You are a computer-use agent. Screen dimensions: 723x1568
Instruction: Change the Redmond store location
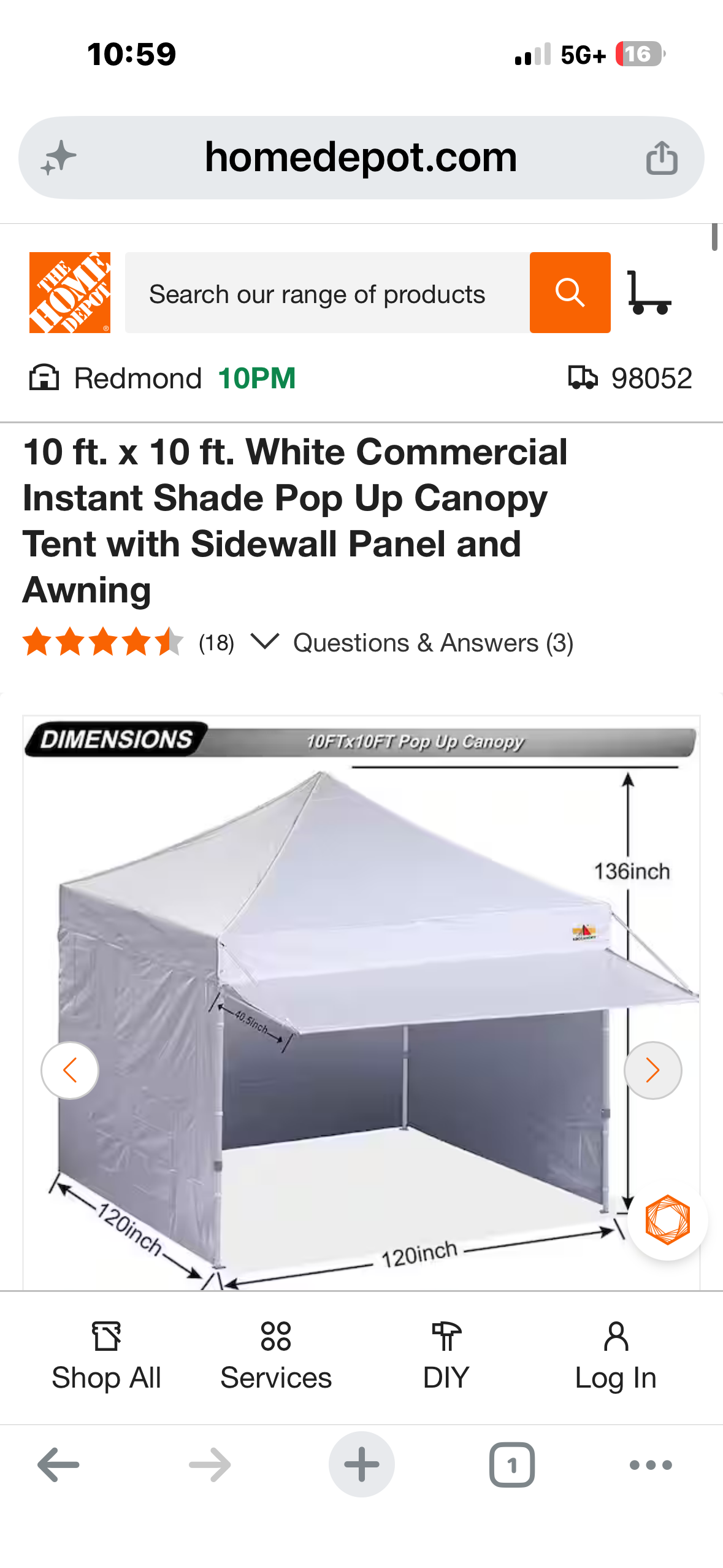coord(137,378)
